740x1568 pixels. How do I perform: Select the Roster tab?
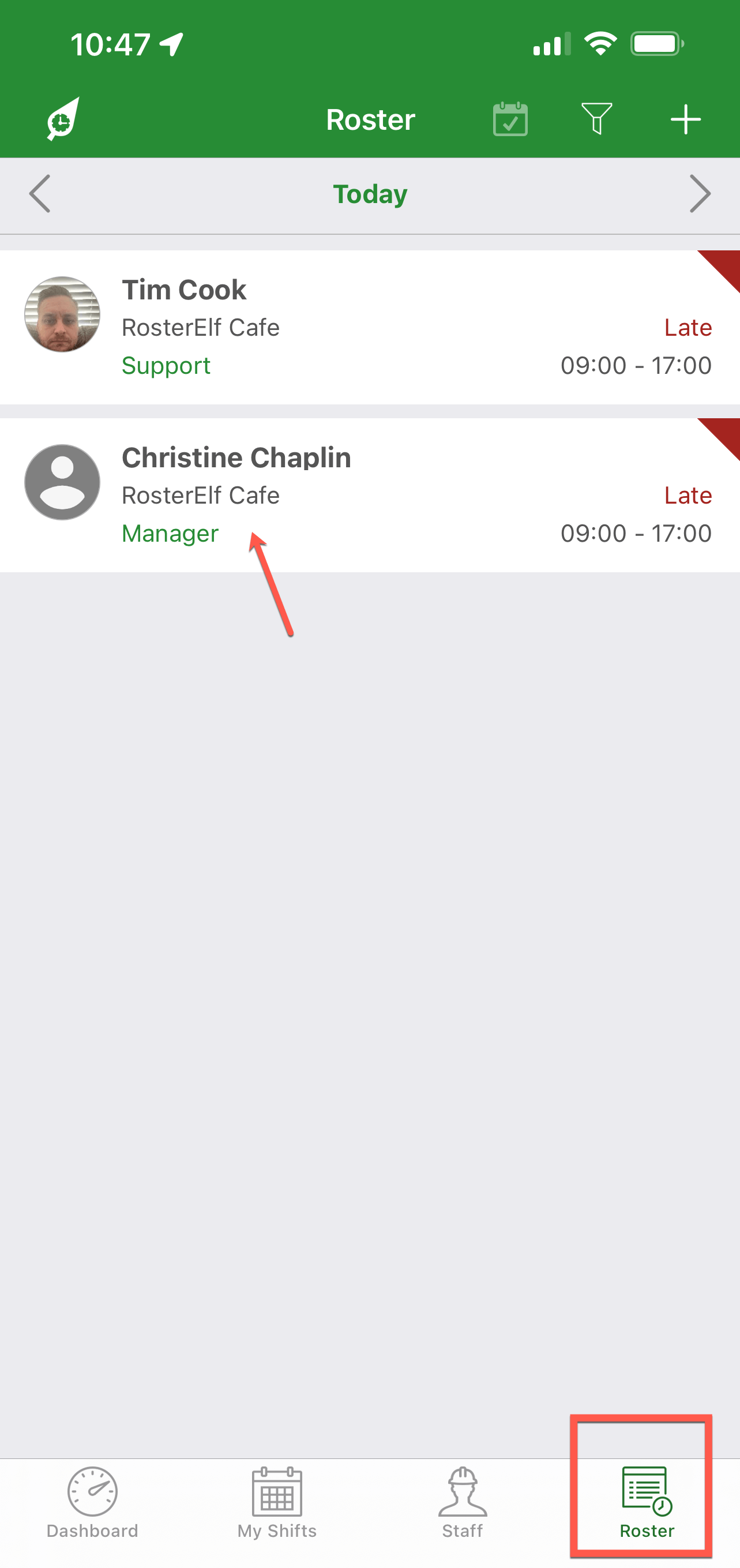coord(647,1503)
